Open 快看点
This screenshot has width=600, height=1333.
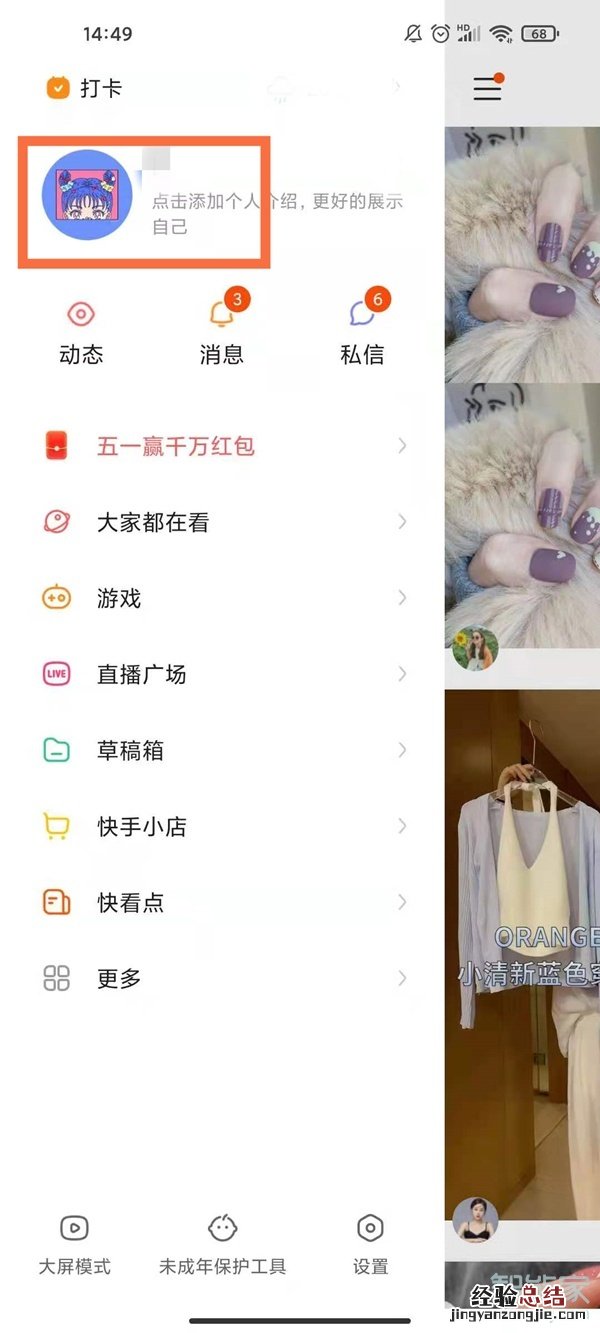[130, 902]
